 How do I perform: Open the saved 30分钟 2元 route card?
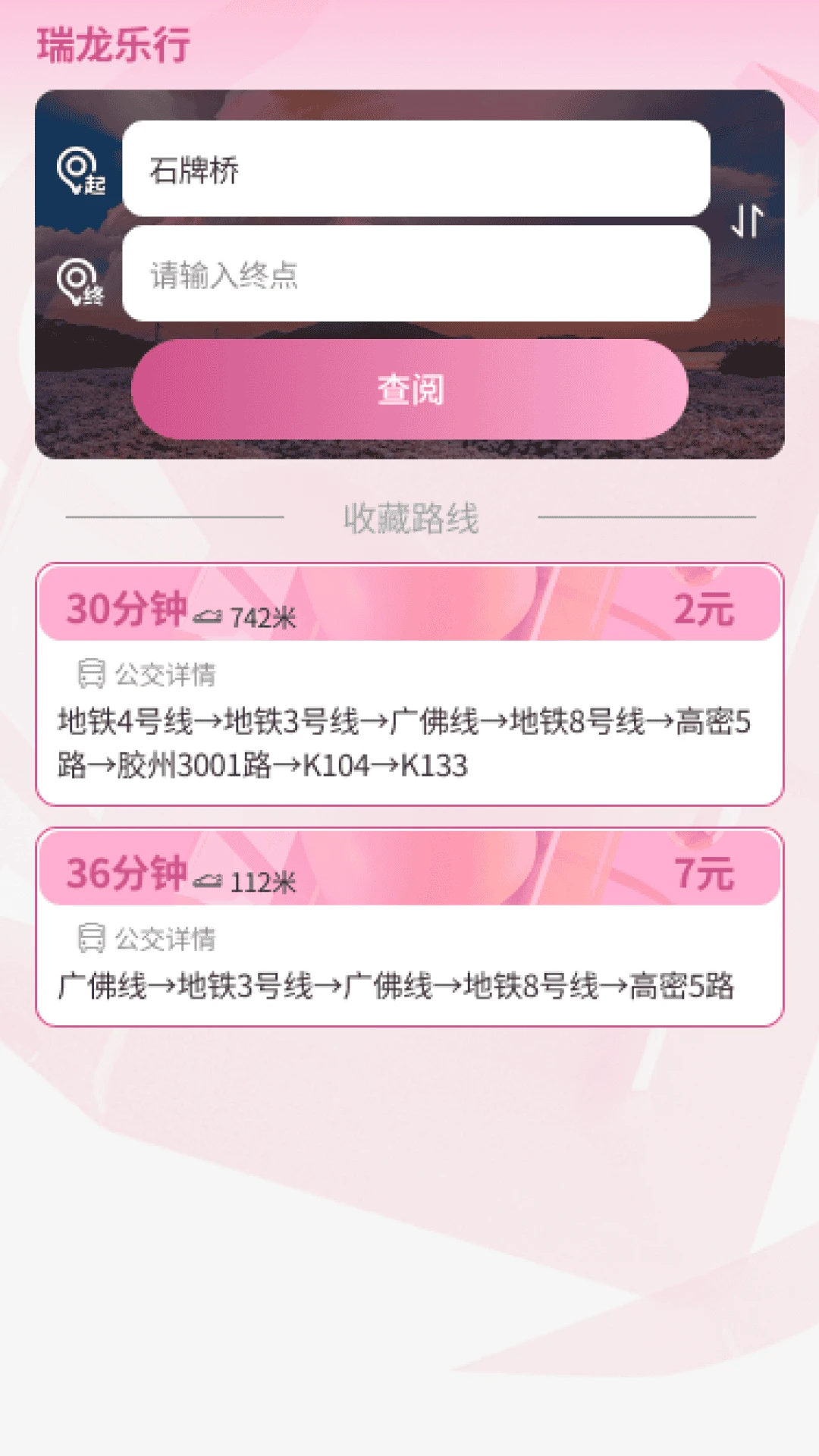(409, 684)
